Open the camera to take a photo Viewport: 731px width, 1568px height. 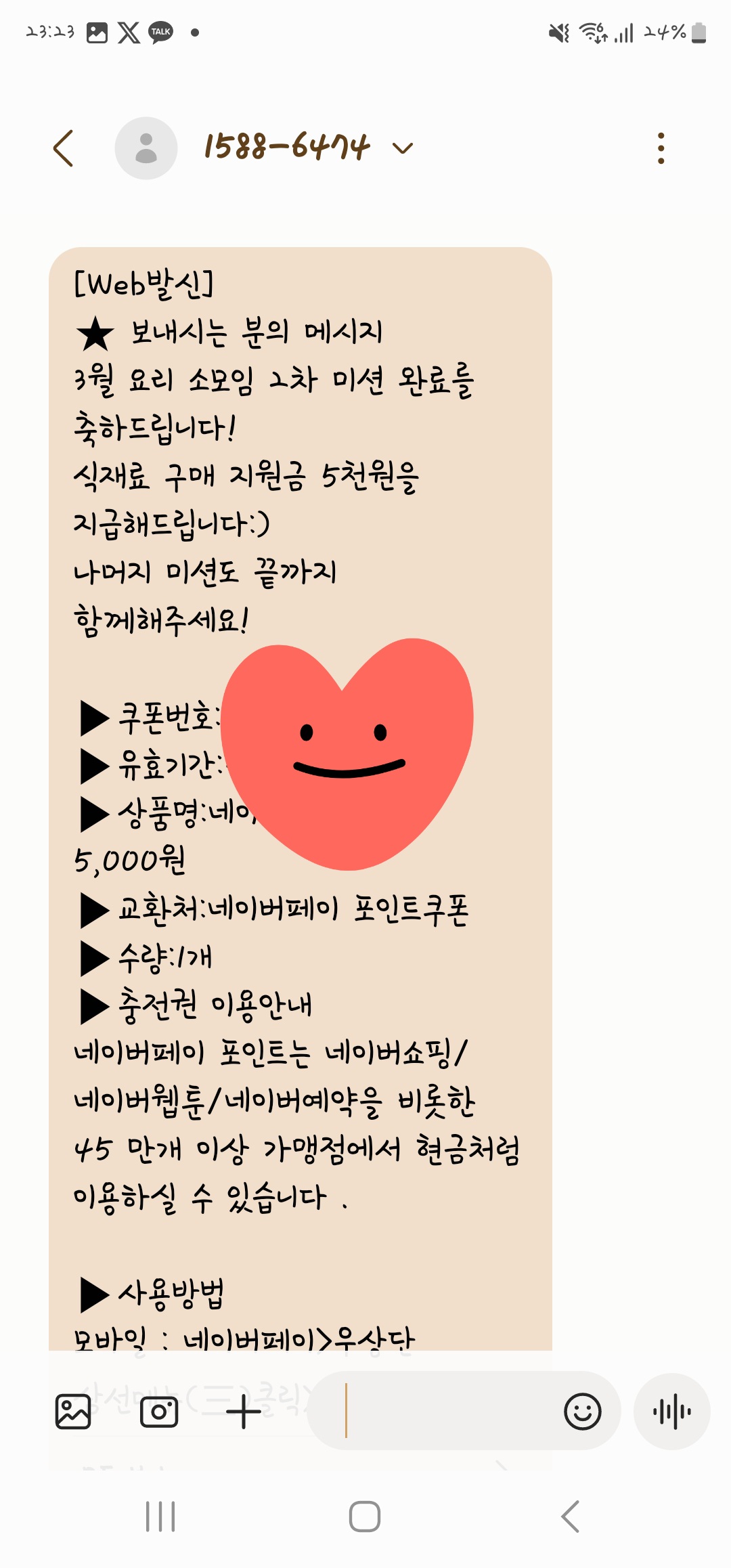tap(159, 1412)
